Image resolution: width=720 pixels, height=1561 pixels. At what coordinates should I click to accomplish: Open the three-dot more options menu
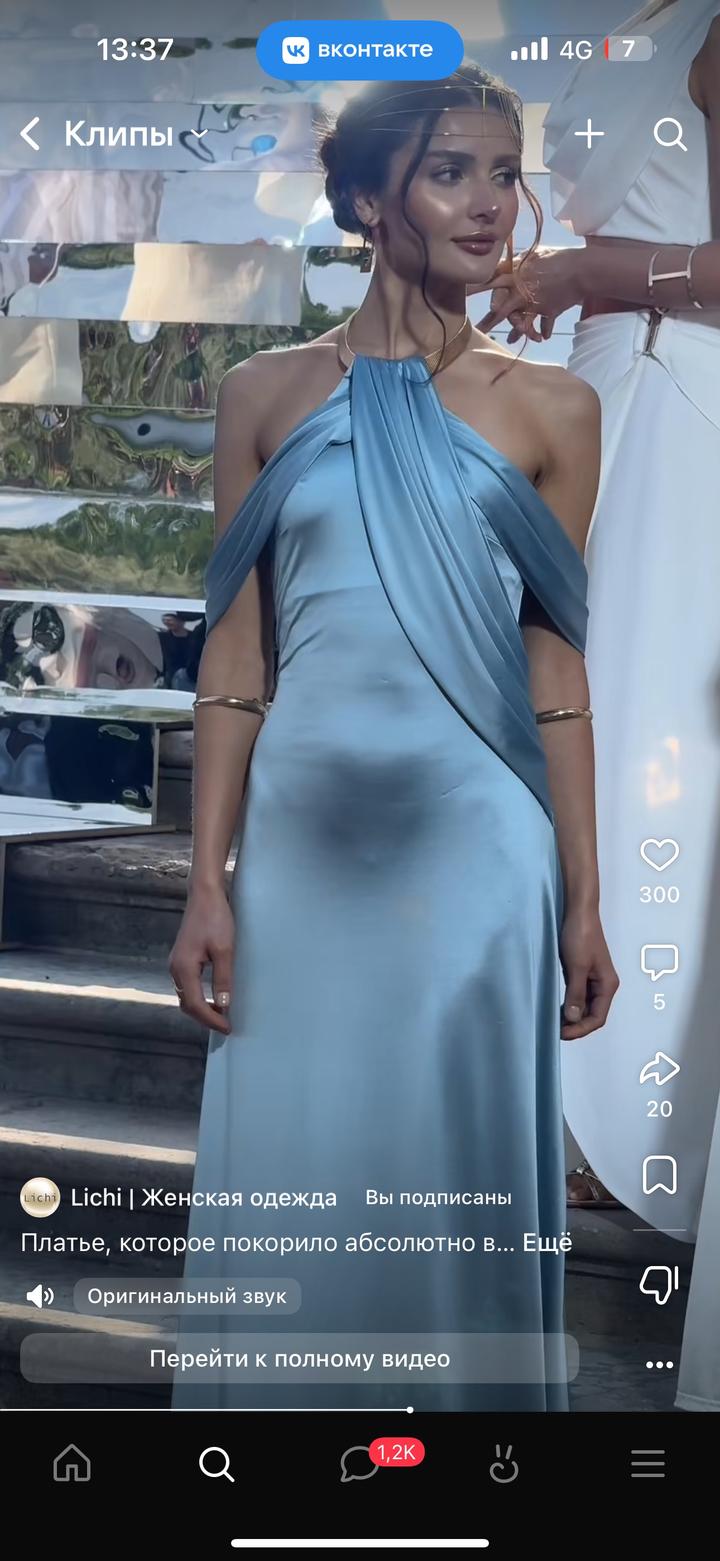(659, 1365)
